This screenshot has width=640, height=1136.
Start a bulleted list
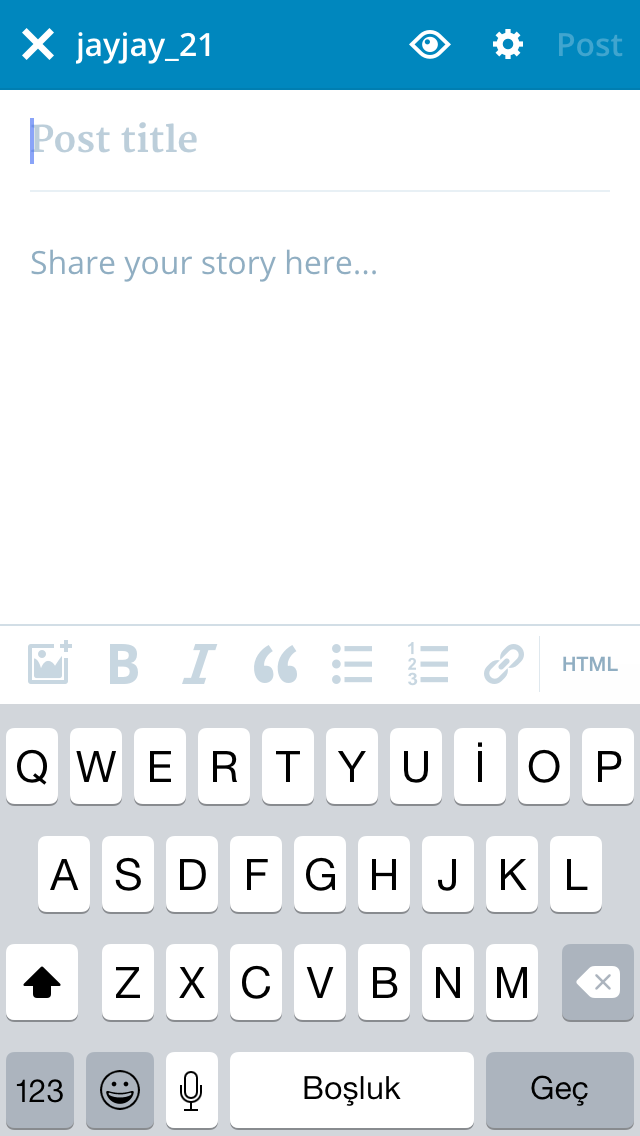[352, 664]
